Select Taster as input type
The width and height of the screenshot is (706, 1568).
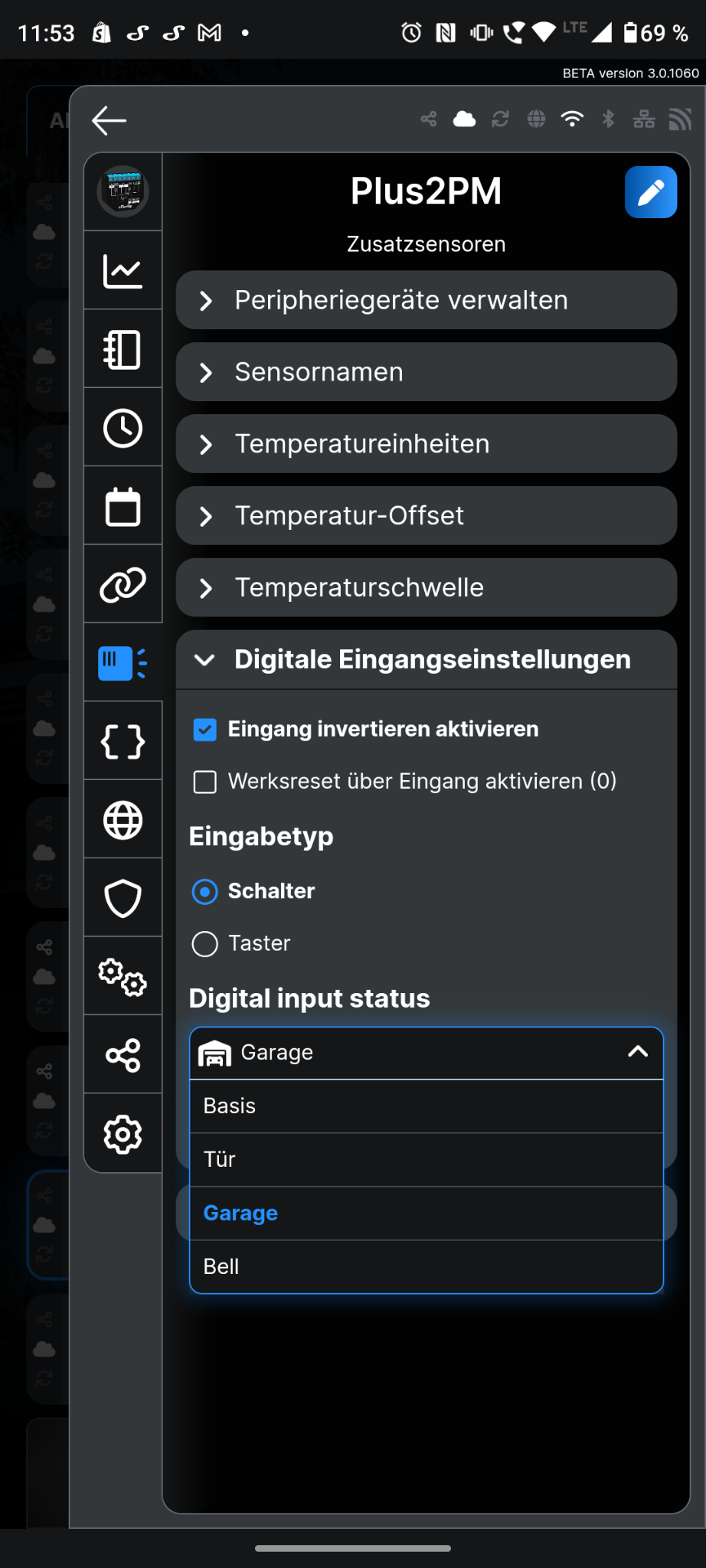[x=205, y=944]
